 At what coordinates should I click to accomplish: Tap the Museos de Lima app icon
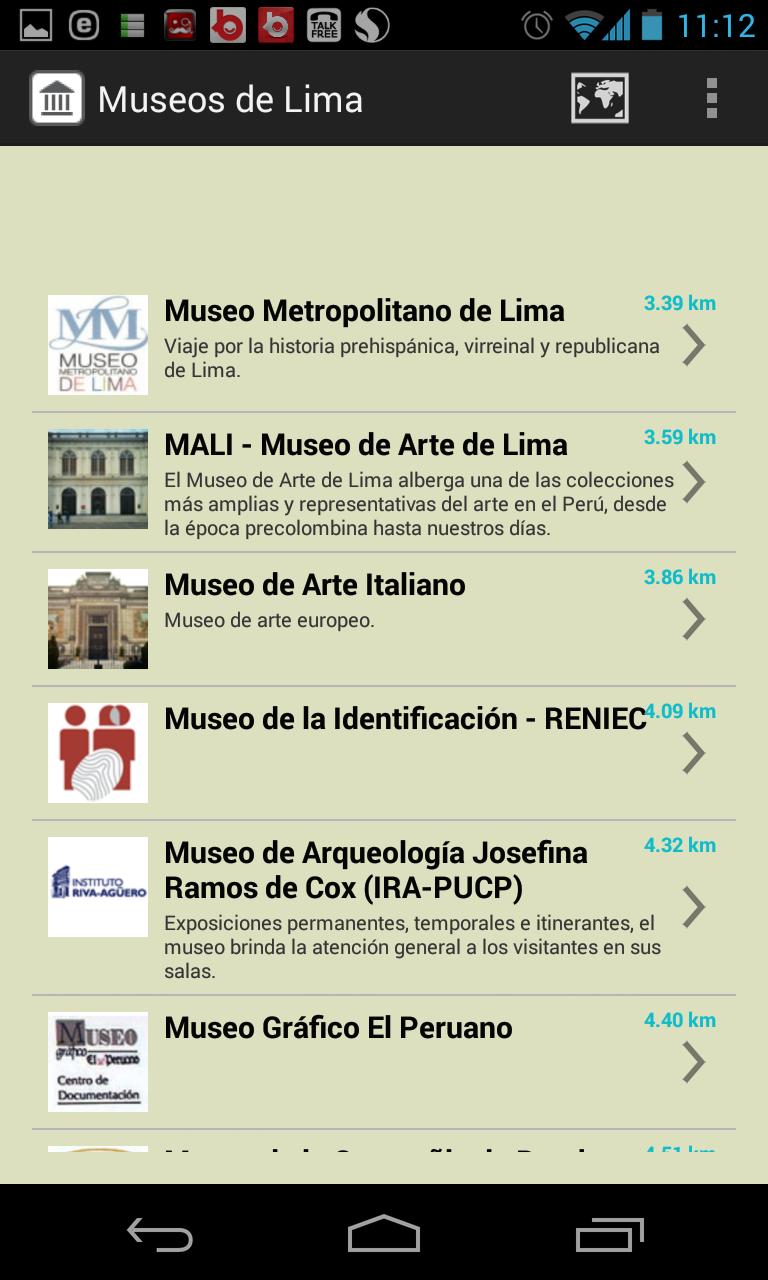(x=57, y=99)
